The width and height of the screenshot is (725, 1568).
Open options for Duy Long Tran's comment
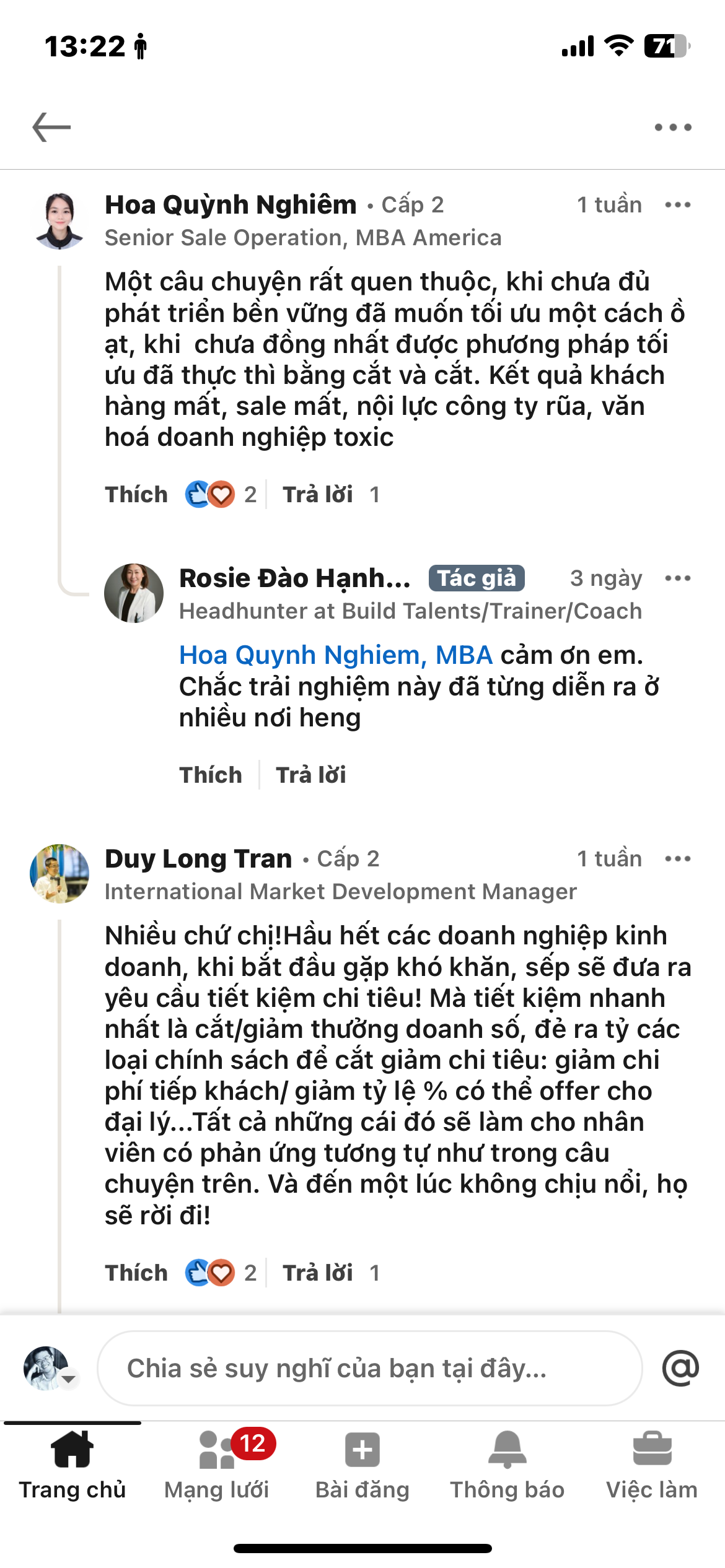677,859
